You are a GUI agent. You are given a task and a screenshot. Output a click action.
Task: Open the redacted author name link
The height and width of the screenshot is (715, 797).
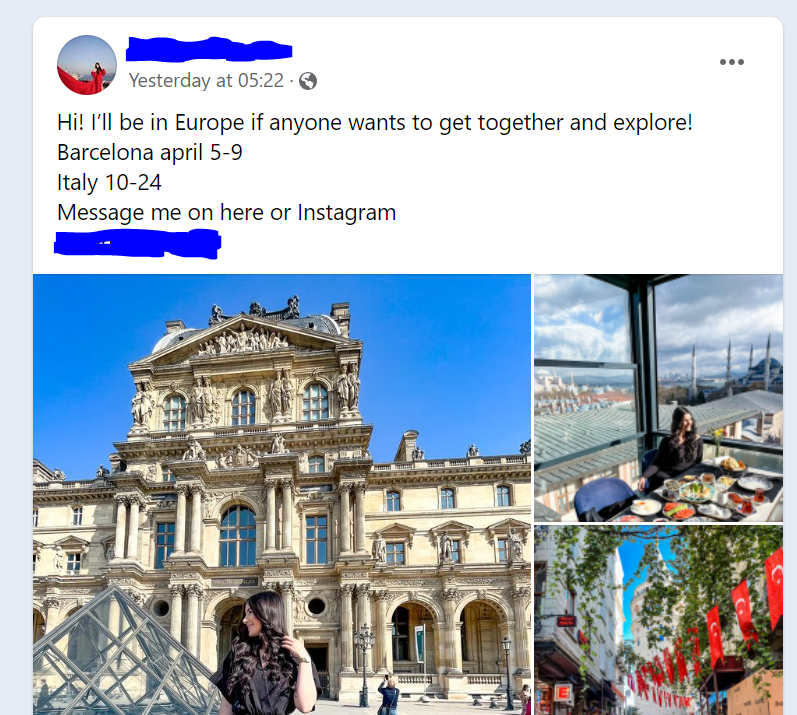click(210, 48)
